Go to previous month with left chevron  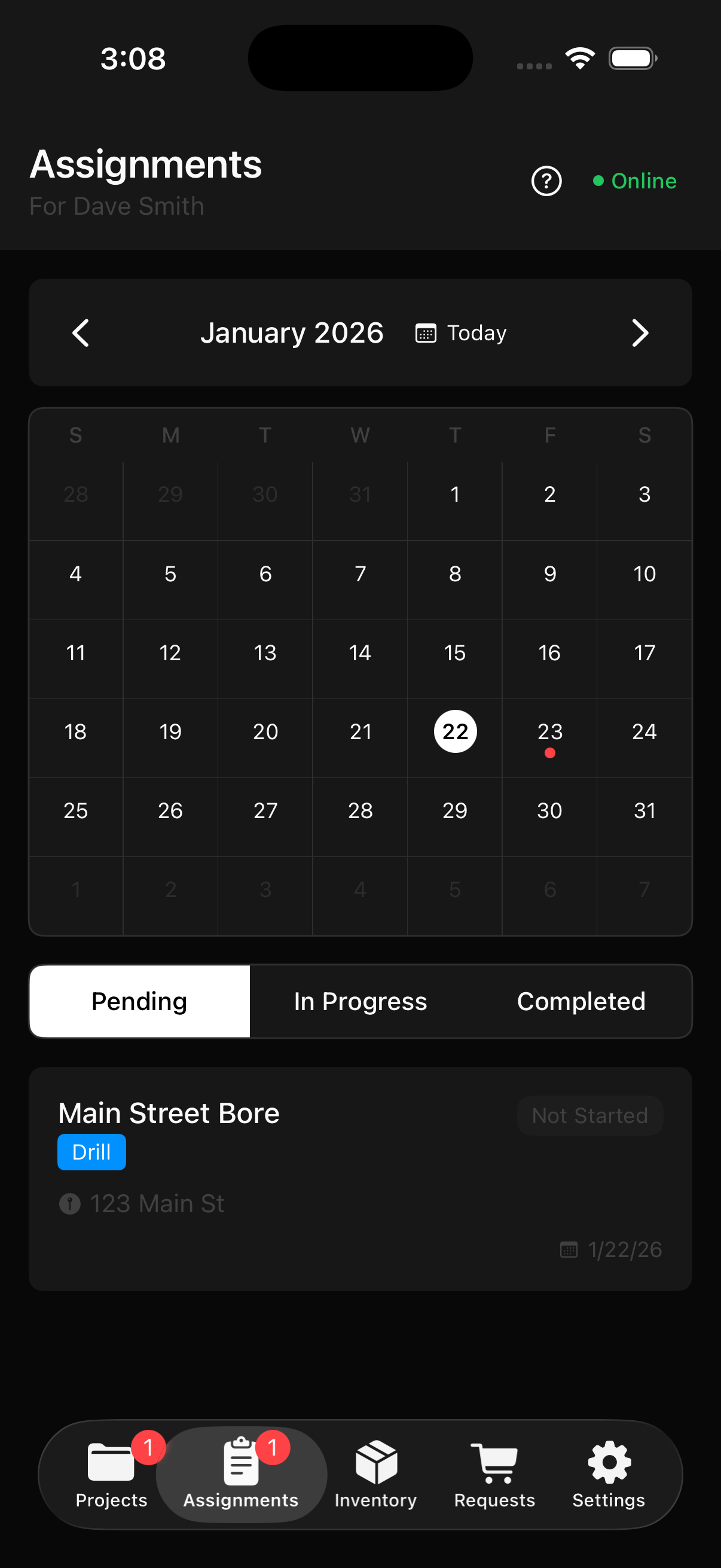[x=81, y=333]
